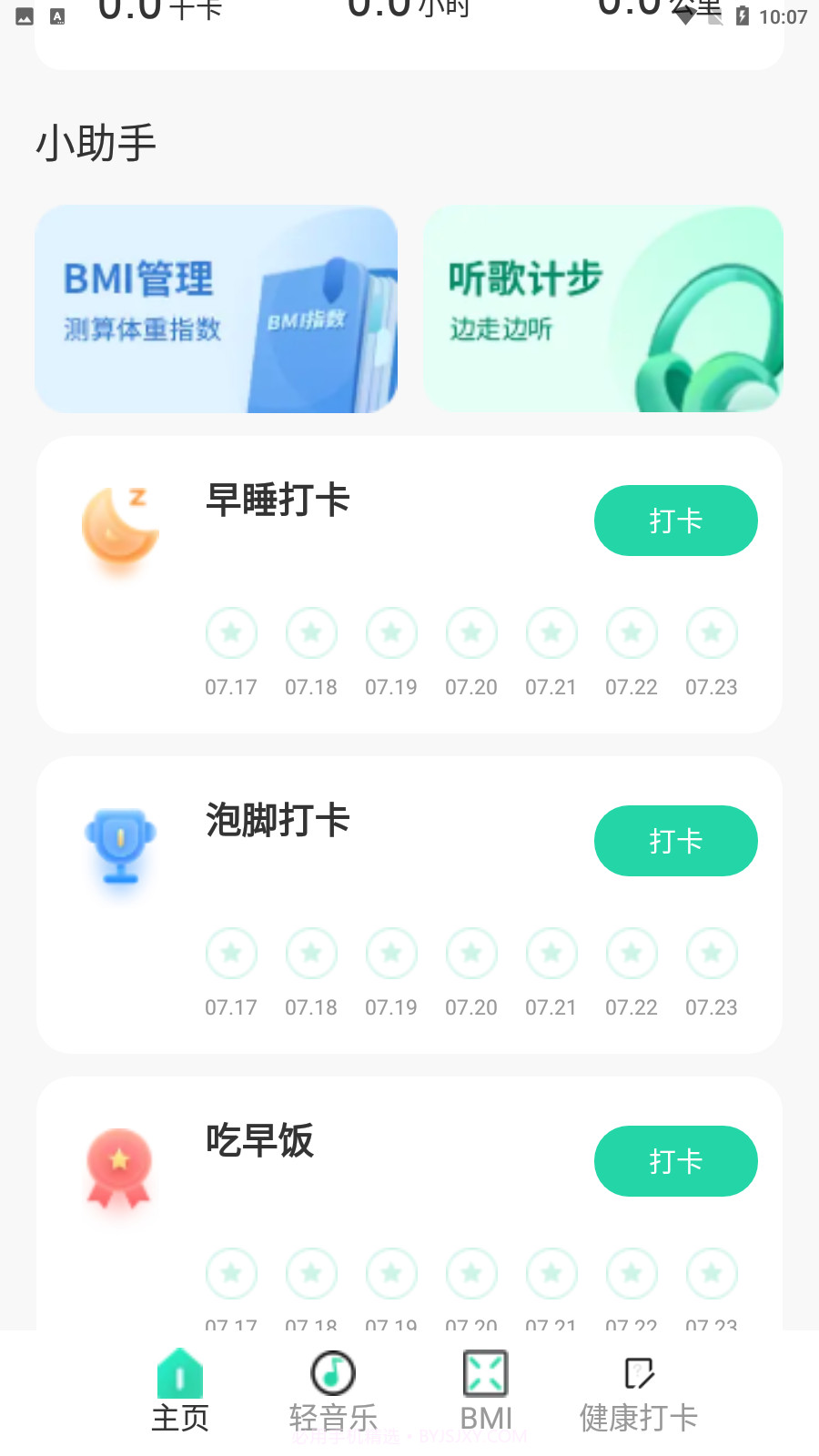Select the 主页 home icon in bottom navigation

[x=180, y=1374]
